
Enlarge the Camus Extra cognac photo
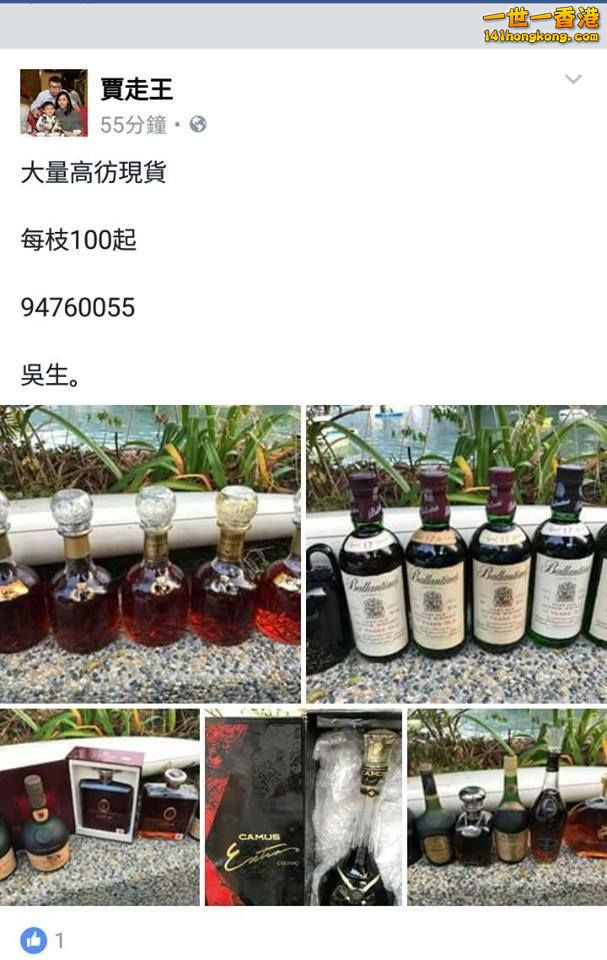pyautogui.click(x=303, y=807)
